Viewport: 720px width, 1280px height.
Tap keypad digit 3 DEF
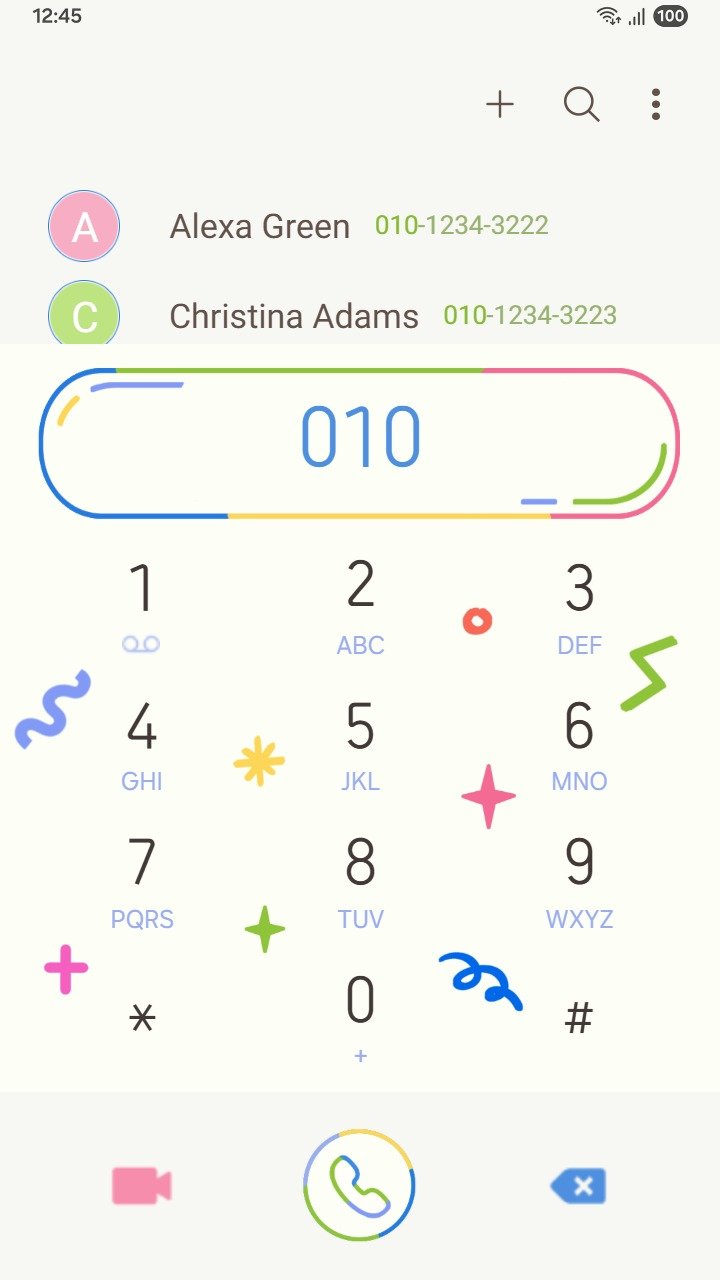579,605
